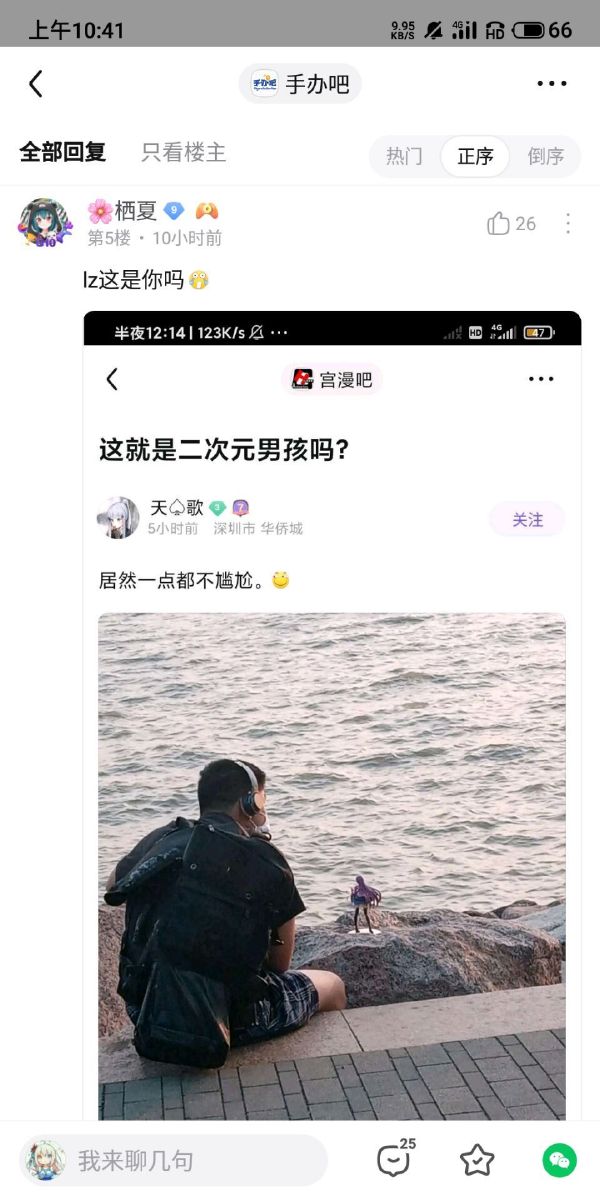Open 栖夏's profile avatar
The height and width of the screenshot is (1200, 600).
[45, 223]
